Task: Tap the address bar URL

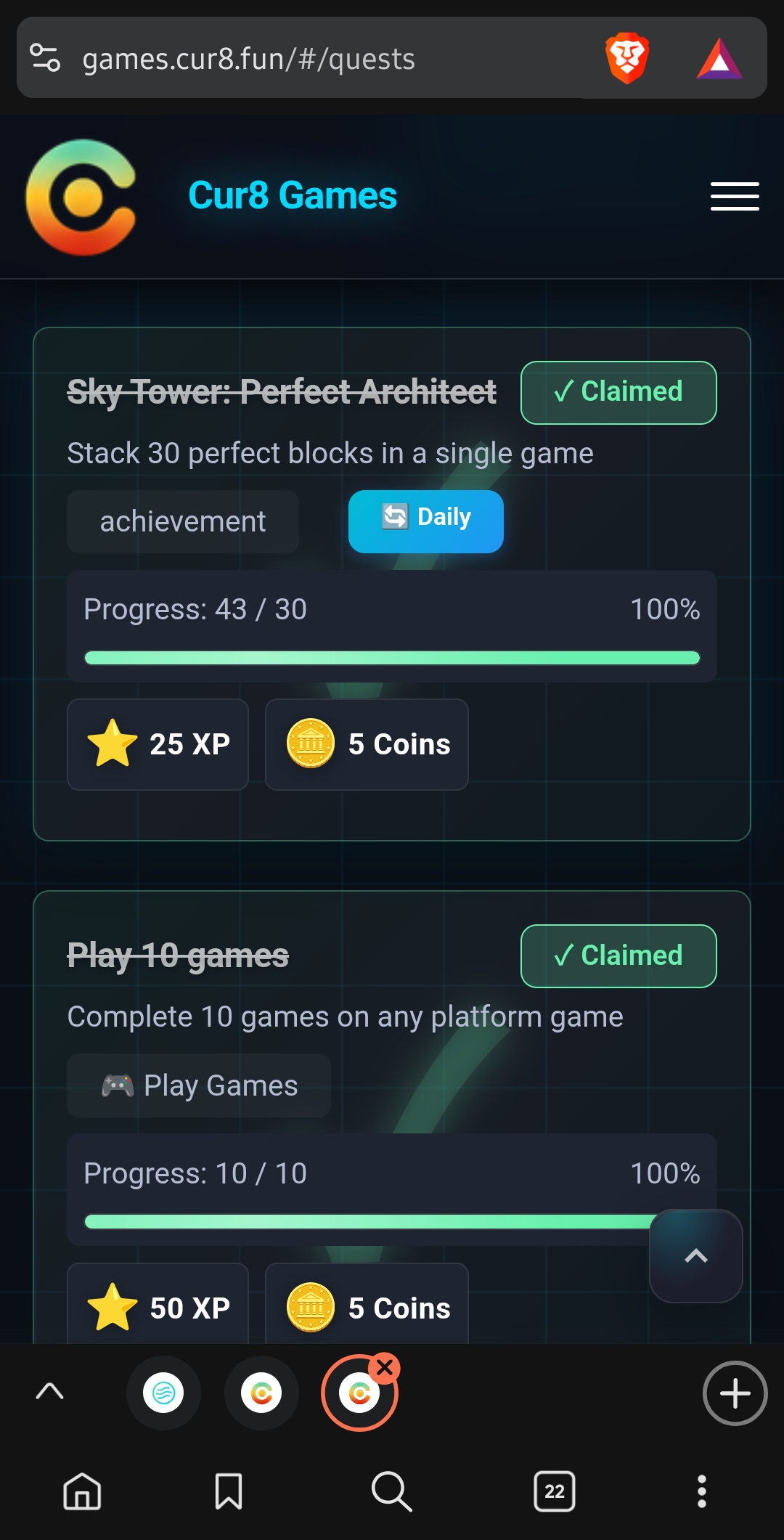Action: point(248,59)
